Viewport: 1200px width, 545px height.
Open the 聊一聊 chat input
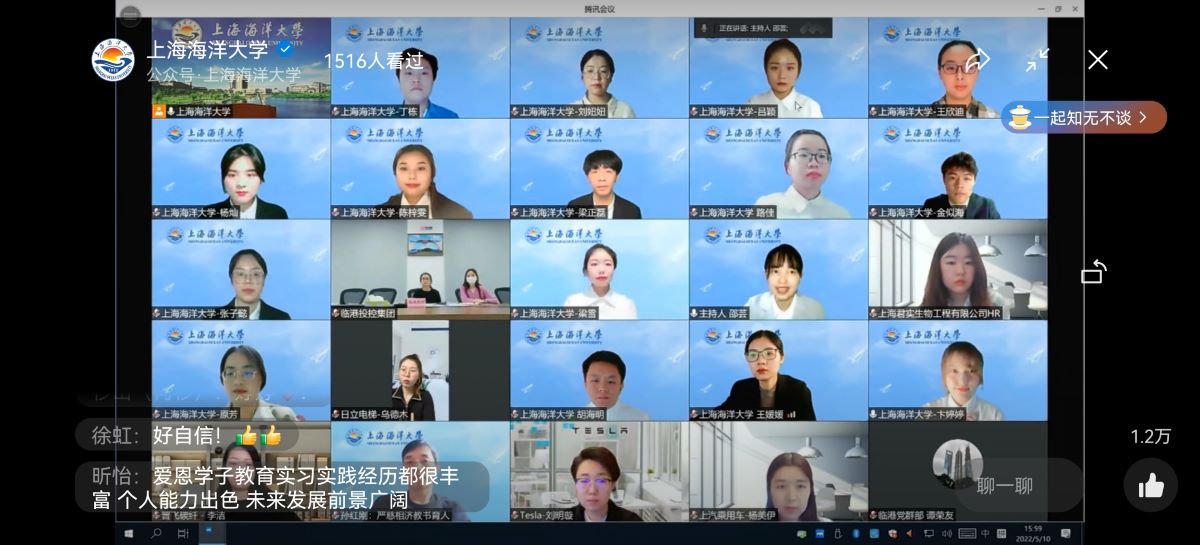[1004, 486]
